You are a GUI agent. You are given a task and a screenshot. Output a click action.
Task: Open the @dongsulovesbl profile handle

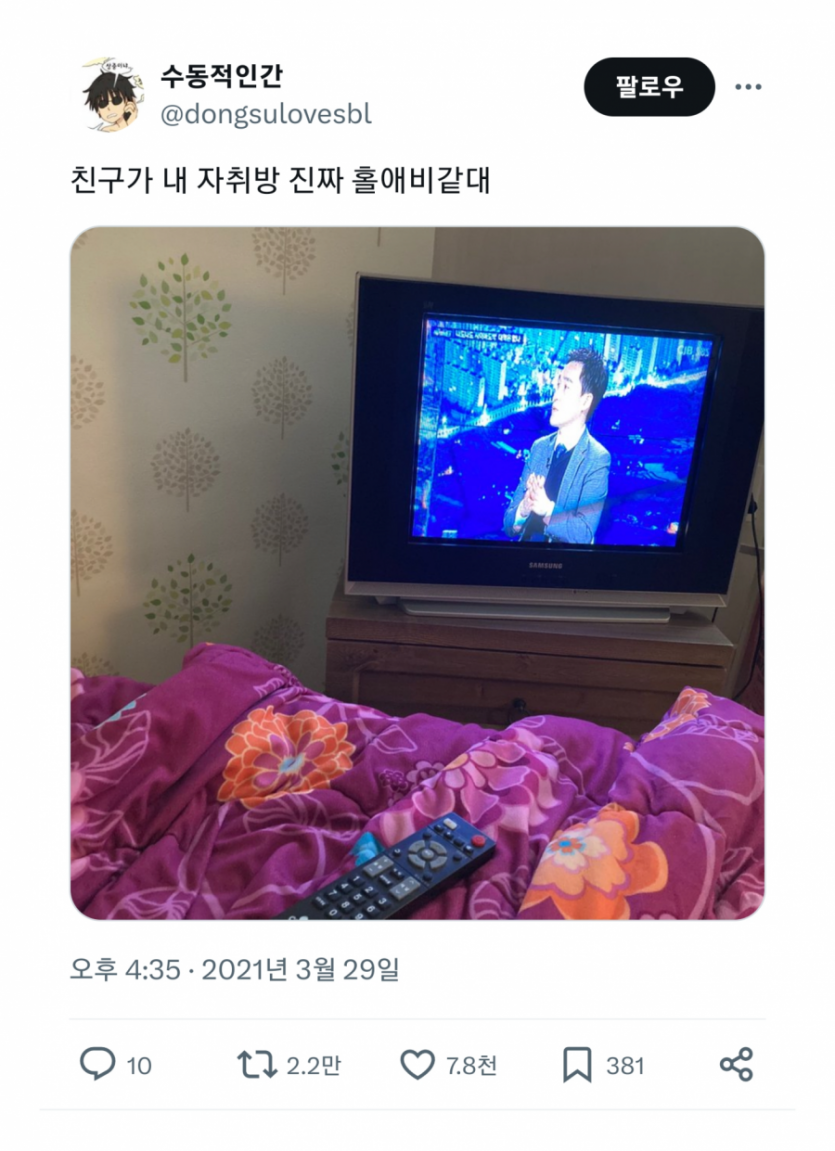point(265,114)
